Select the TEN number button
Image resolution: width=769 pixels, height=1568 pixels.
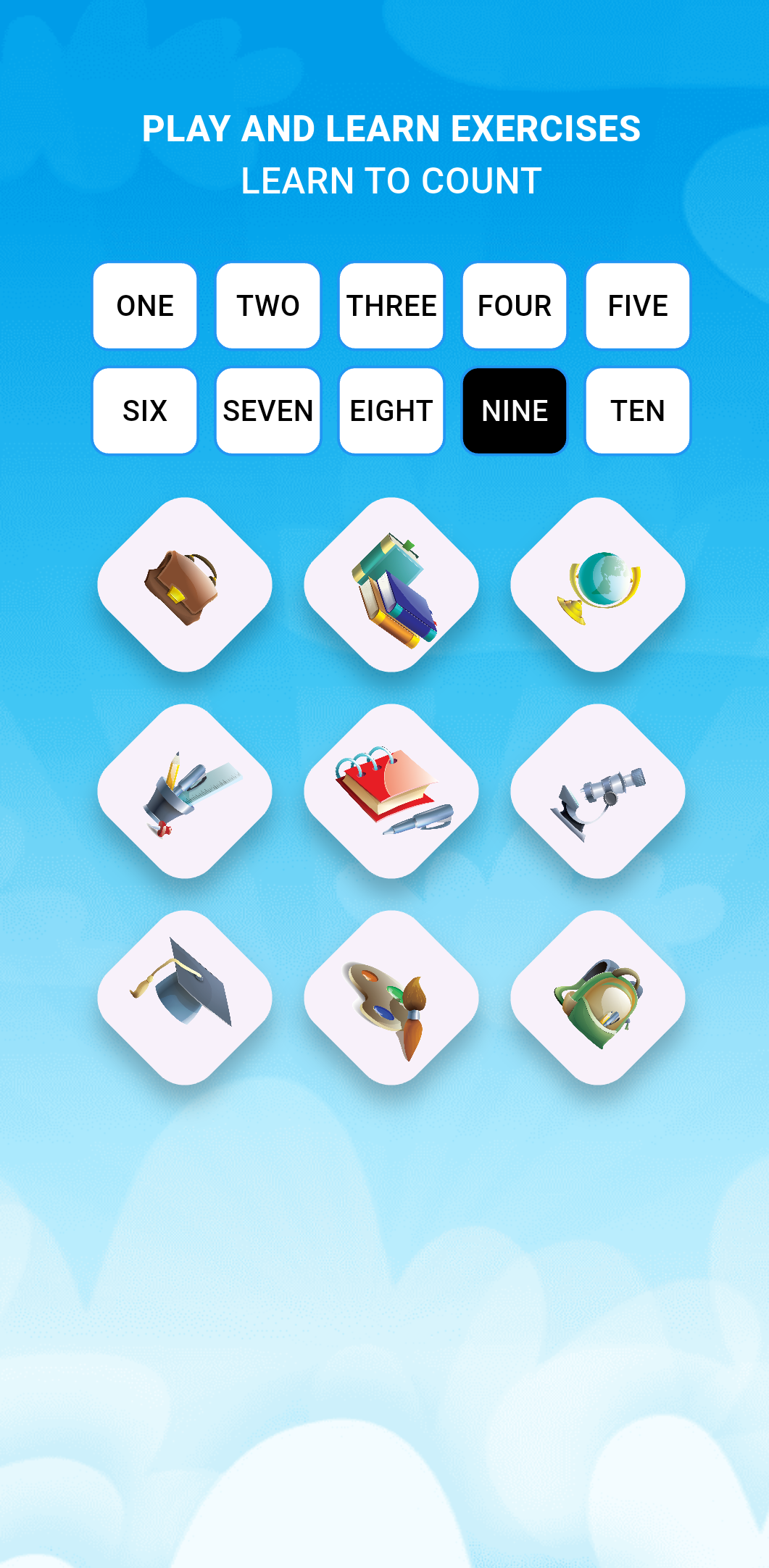(x=638, y=411)
